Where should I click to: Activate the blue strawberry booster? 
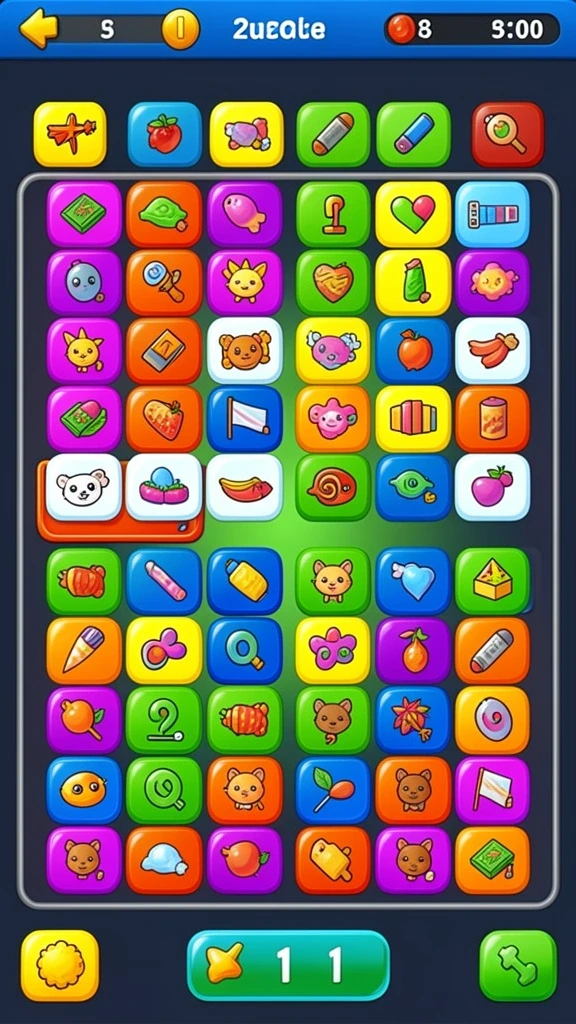[x=165, y=134]
